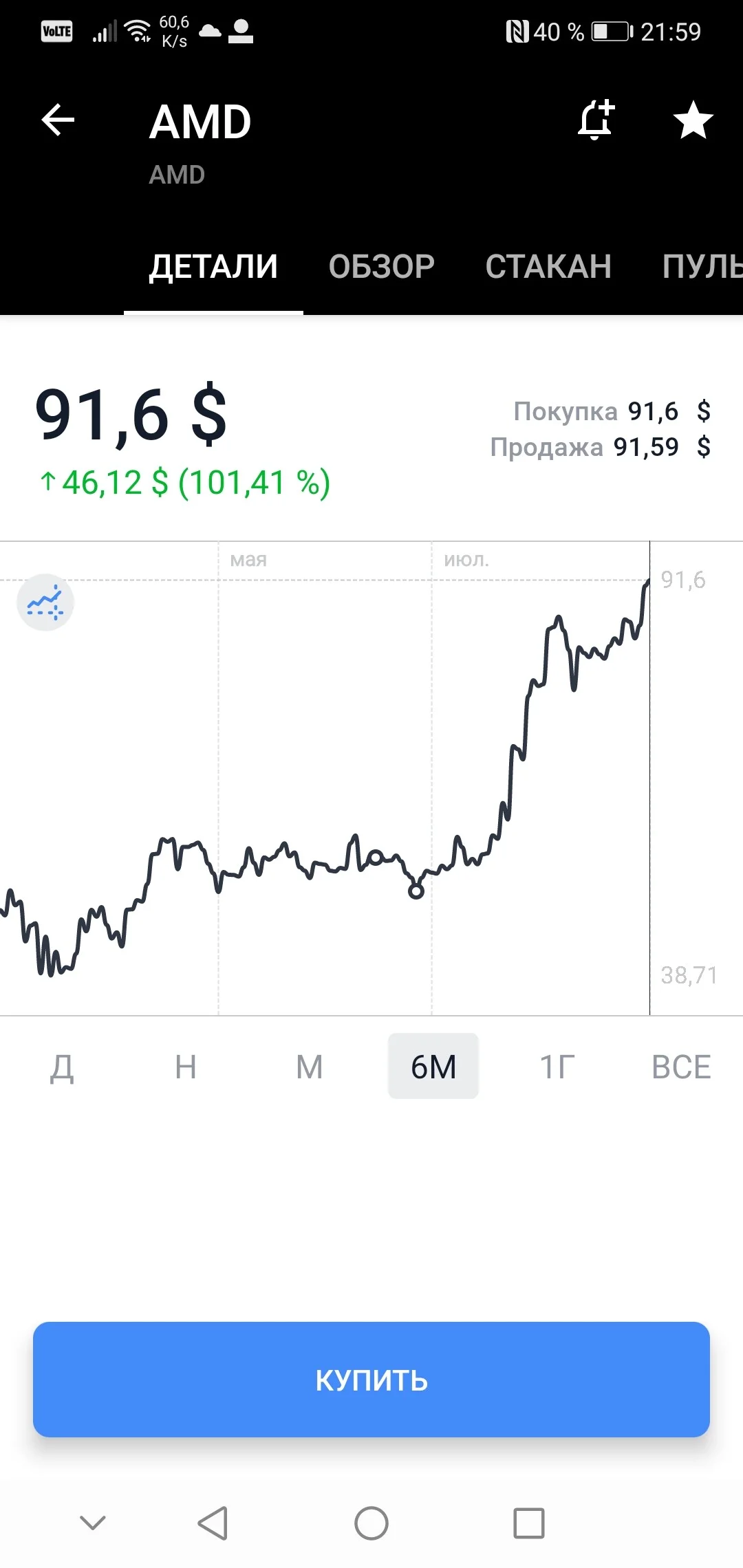Switch to the ПУЛЬС tab
Screen dimensions: 743x1568
click(x=702, y=267)
